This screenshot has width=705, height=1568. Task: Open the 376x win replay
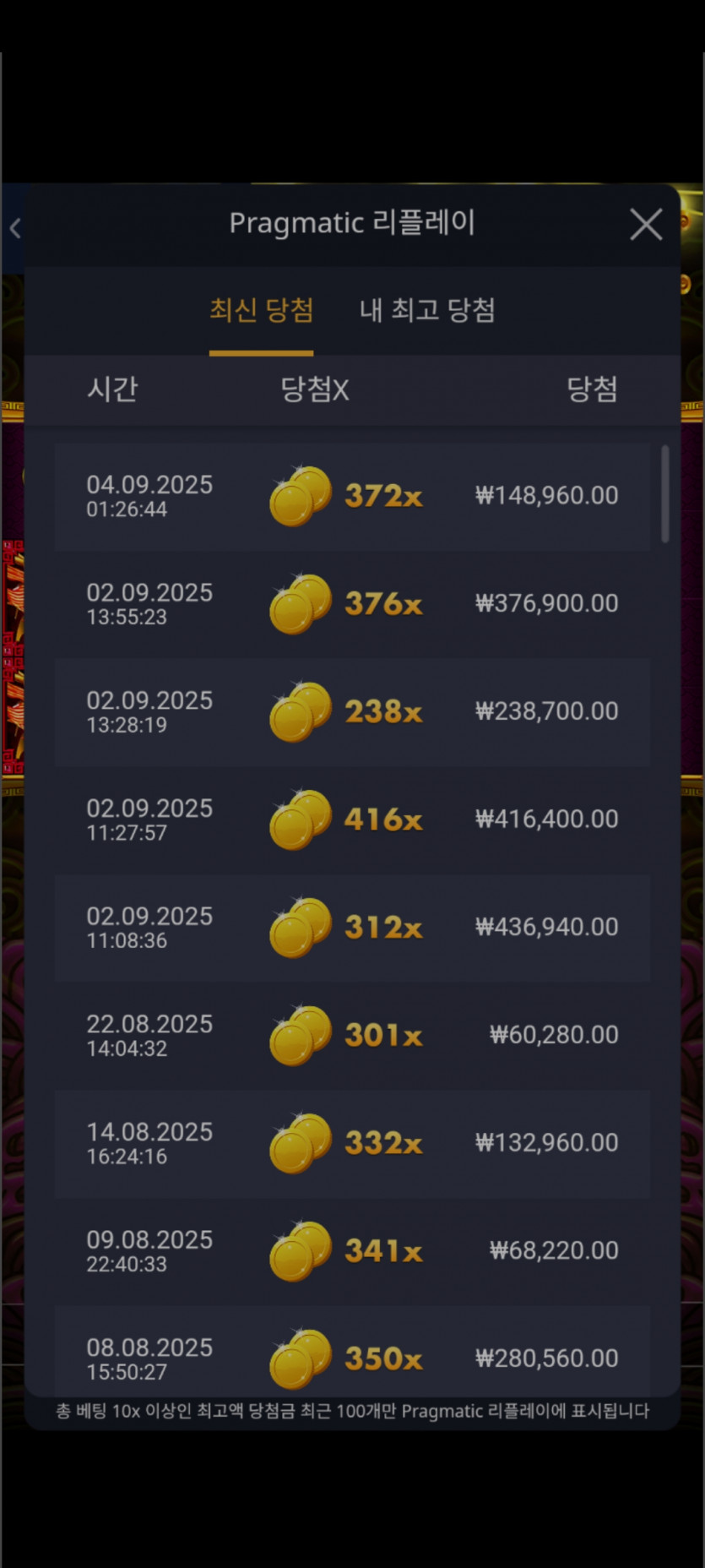pyautogui.click(x=352, y=604)
